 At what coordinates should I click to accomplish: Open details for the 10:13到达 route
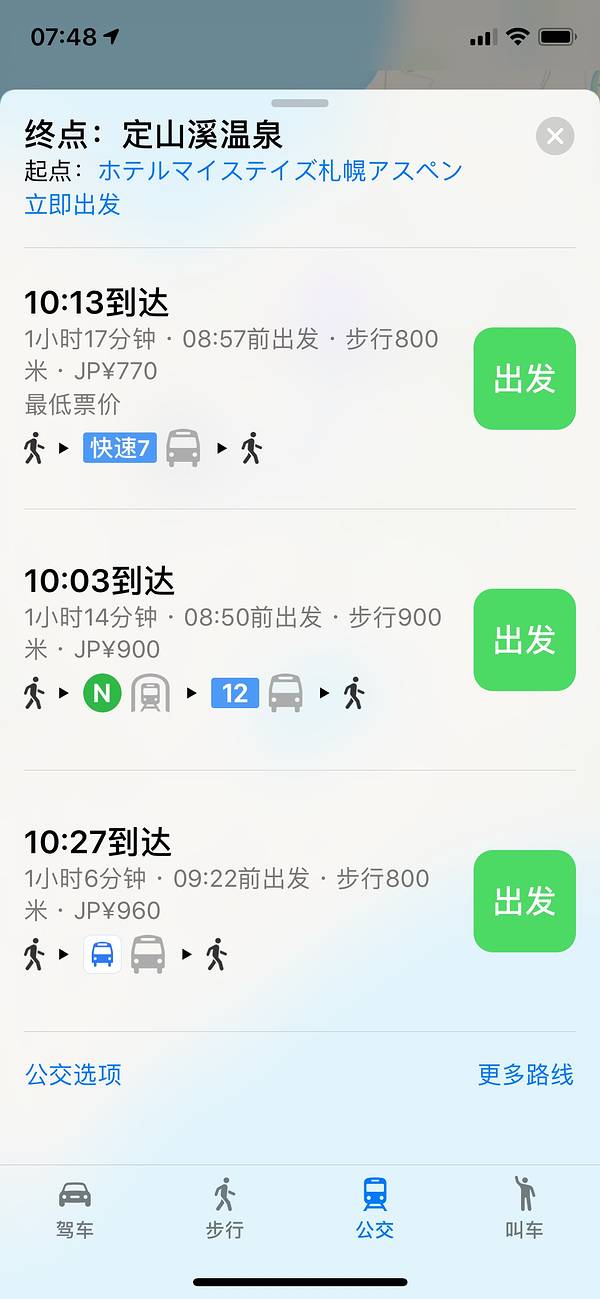[x=230, y=370]
